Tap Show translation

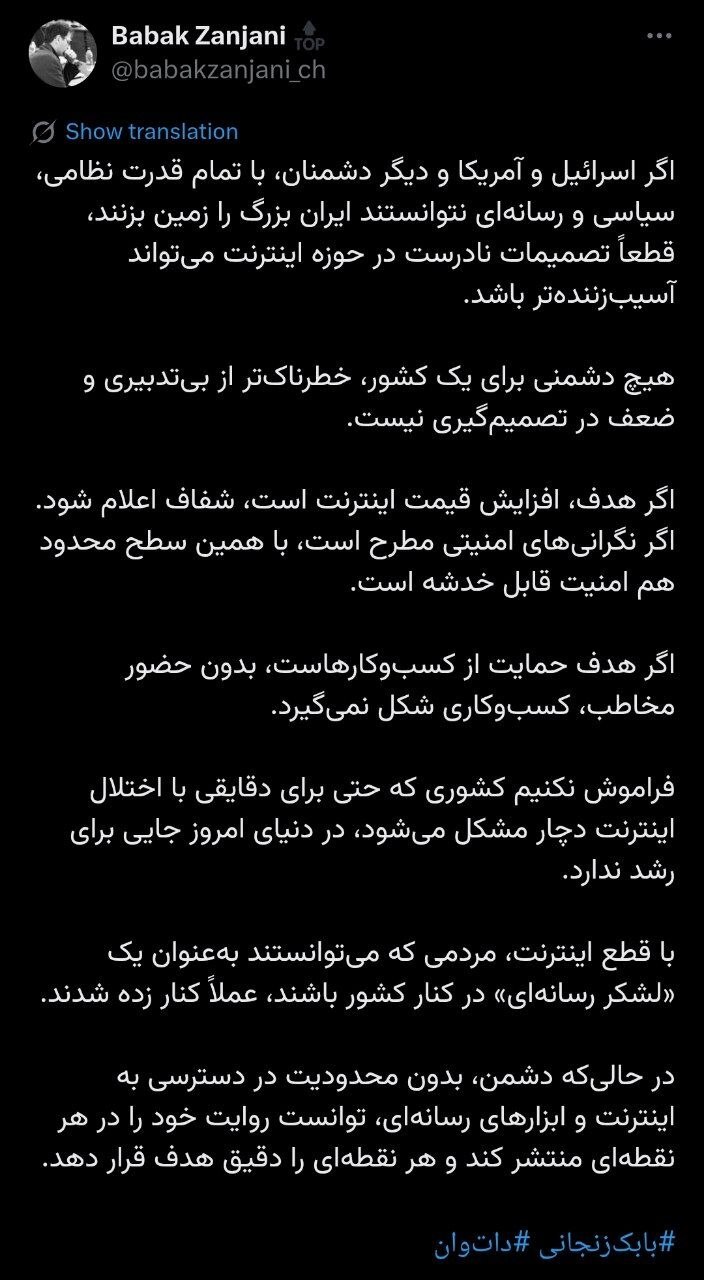point(151,132)
